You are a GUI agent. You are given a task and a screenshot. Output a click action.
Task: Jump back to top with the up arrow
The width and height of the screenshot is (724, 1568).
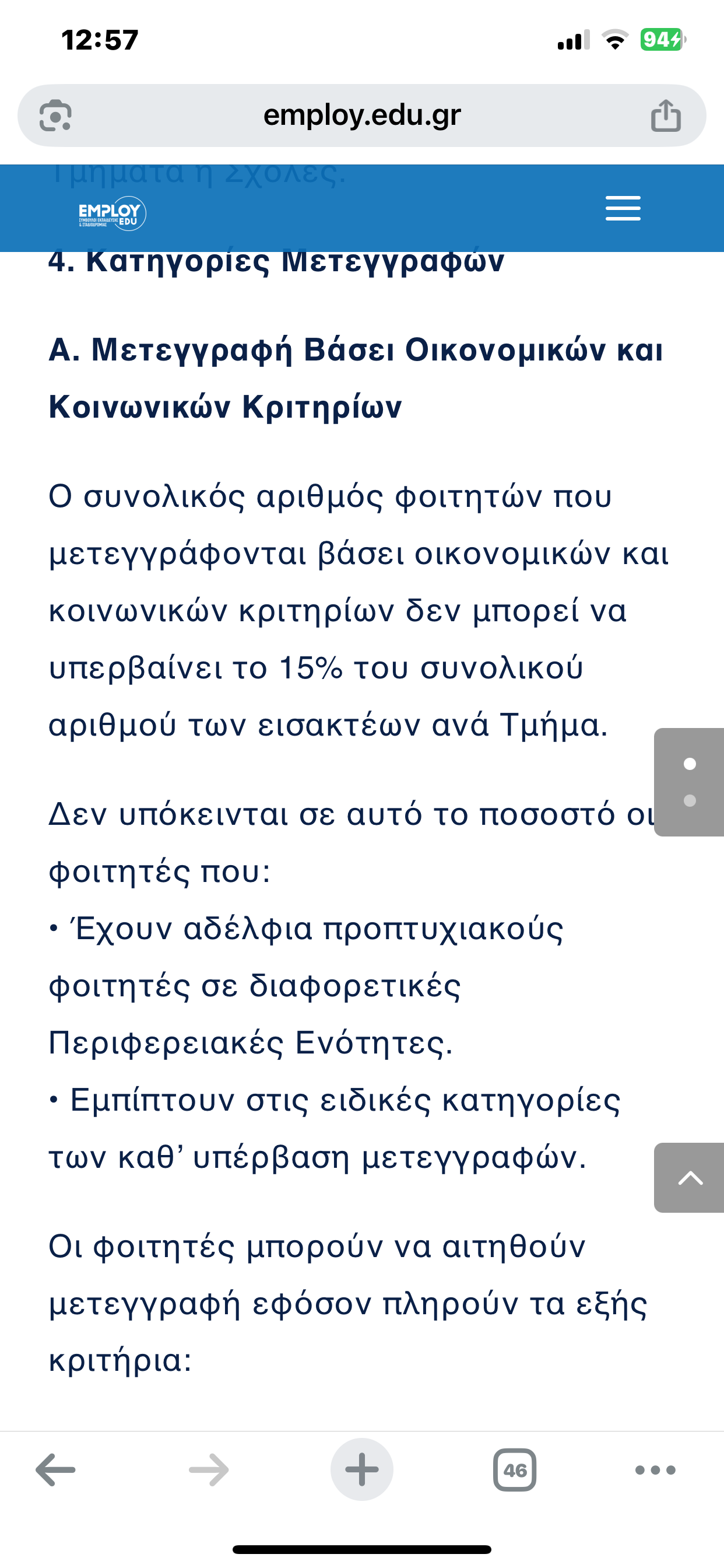(690, 1178)
